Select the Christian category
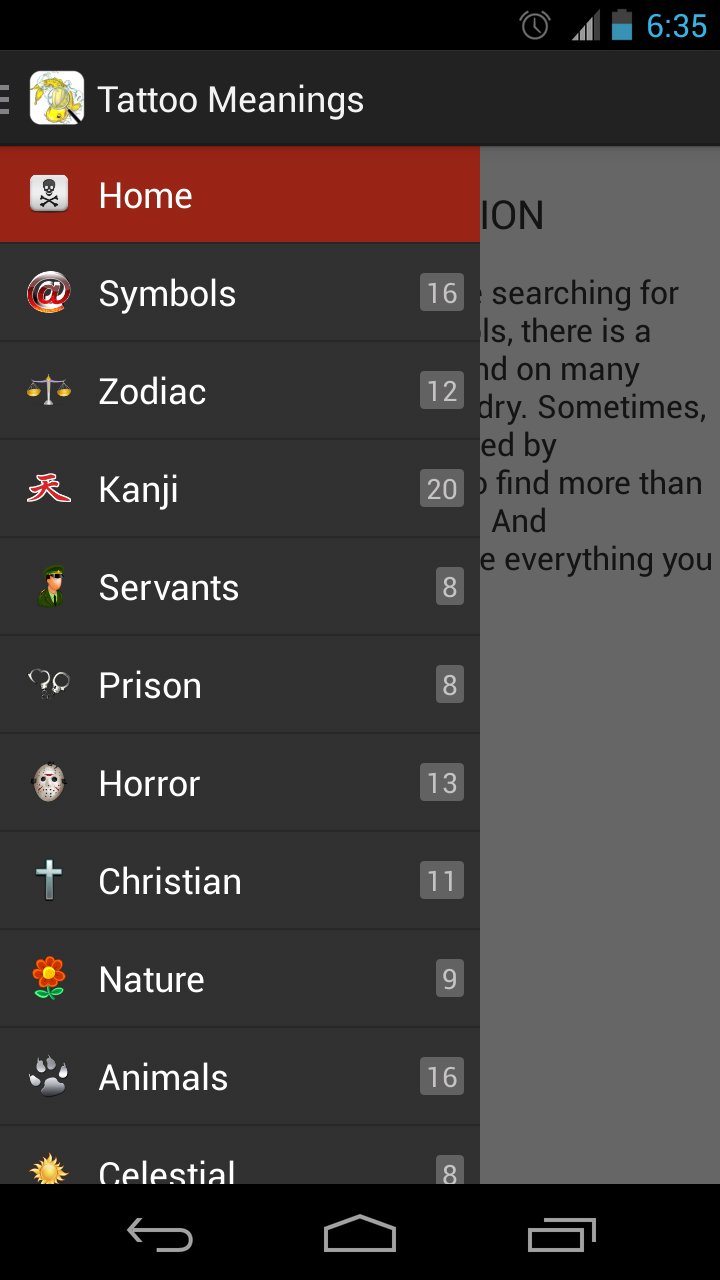The height and width of the screenshot is (1280, 720). click(x=240, y=881)
